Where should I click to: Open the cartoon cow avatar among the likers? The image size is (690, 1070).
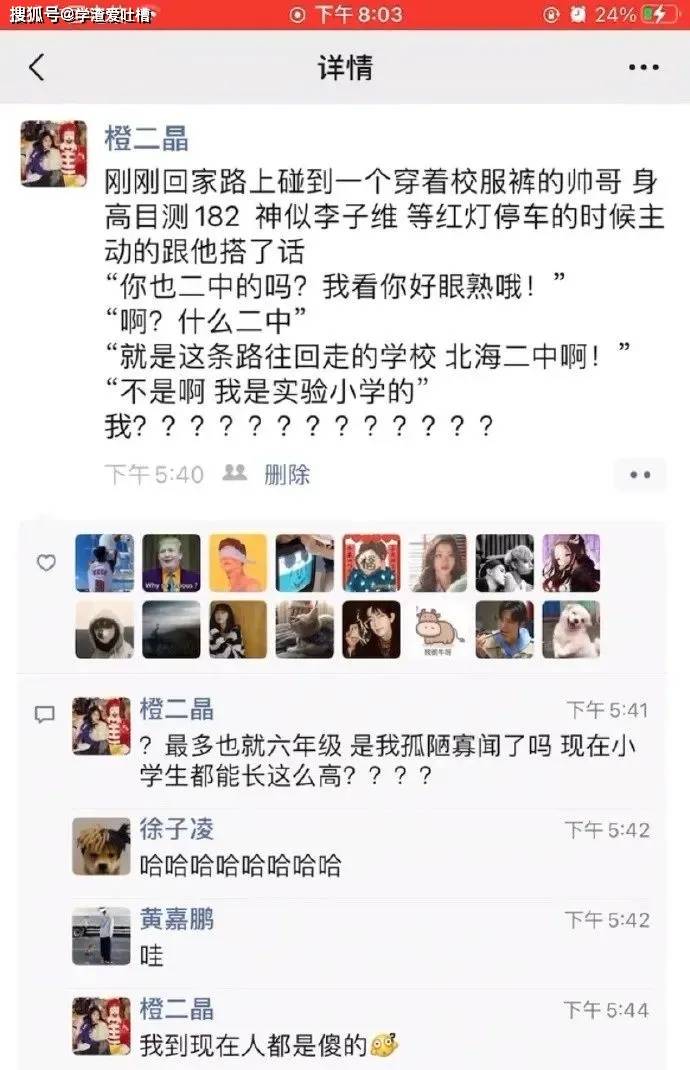click(x=437, y=629)
